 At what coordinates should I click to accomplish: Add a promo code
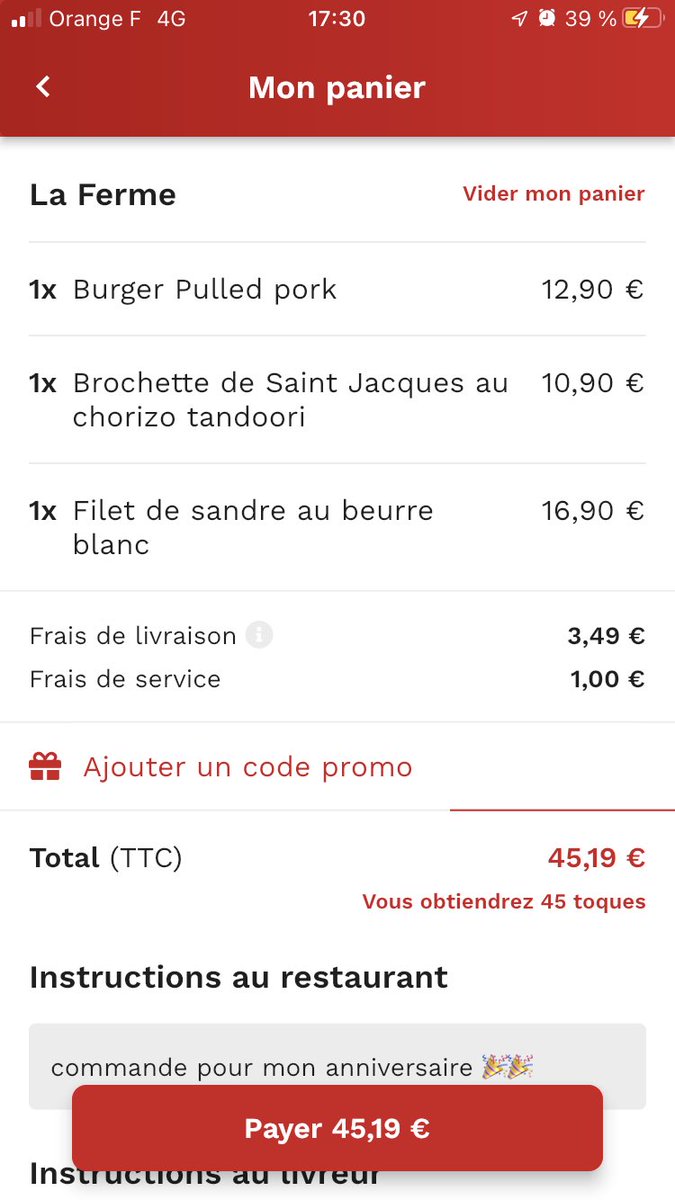pos(247,767)
